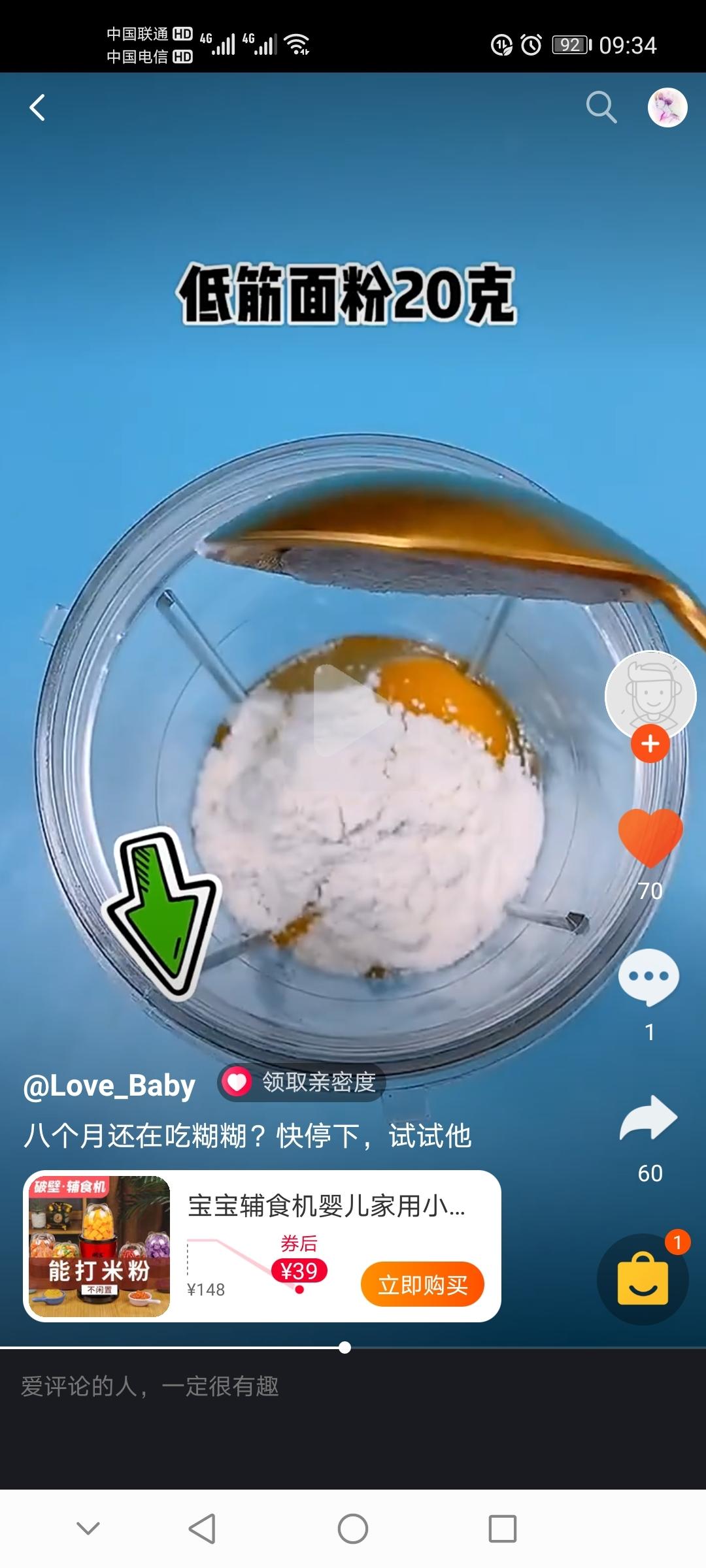Open the comments bubble icon

[x=648, y=977]
